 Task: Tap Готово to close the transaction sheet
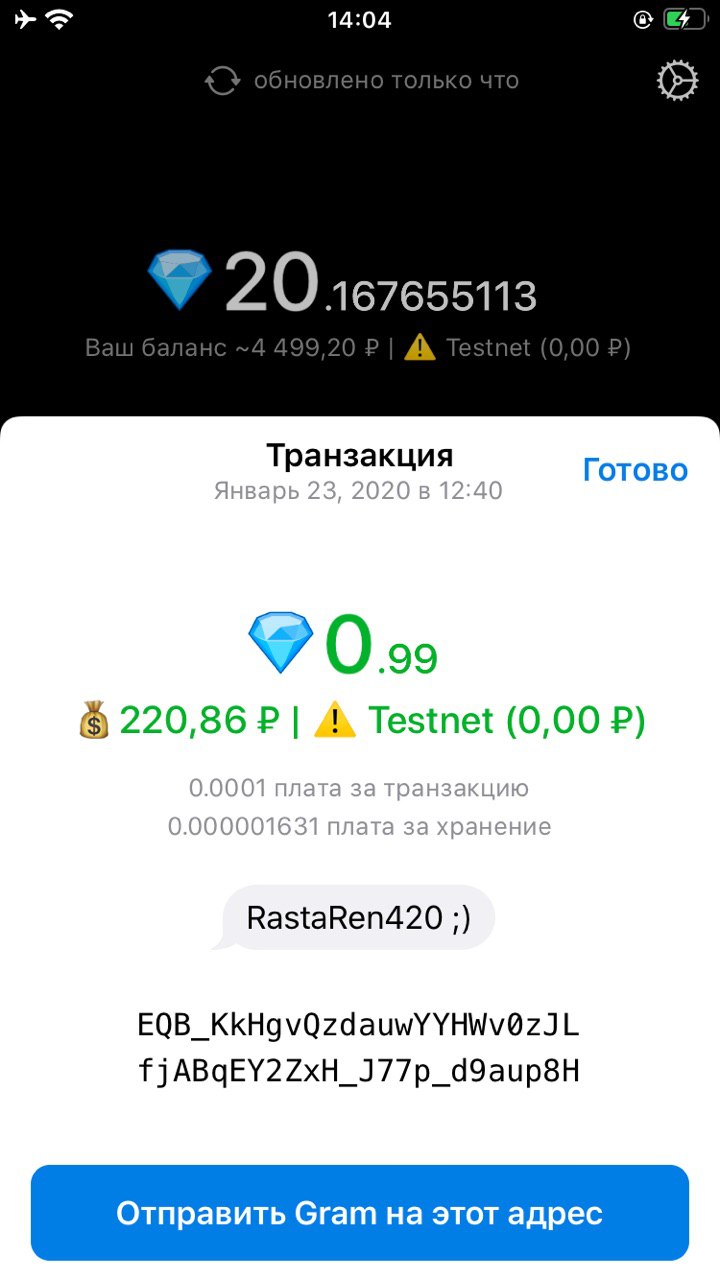635,470
